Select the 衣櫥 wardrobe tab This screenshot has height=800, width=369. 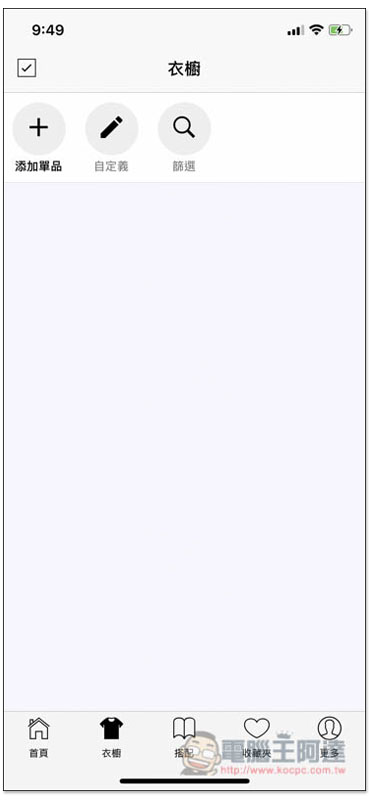[111, 737]
